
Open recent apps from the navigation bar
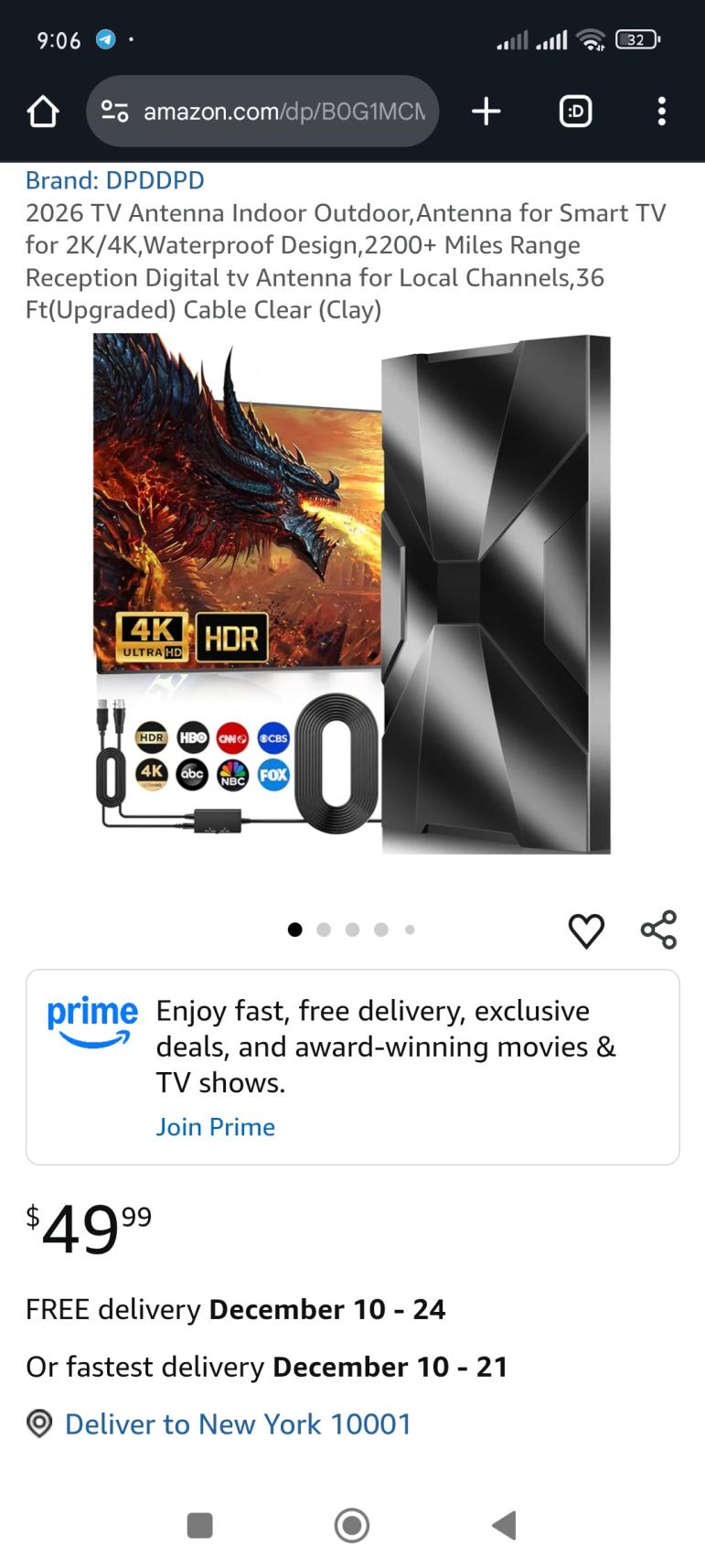coord(199,1525)
